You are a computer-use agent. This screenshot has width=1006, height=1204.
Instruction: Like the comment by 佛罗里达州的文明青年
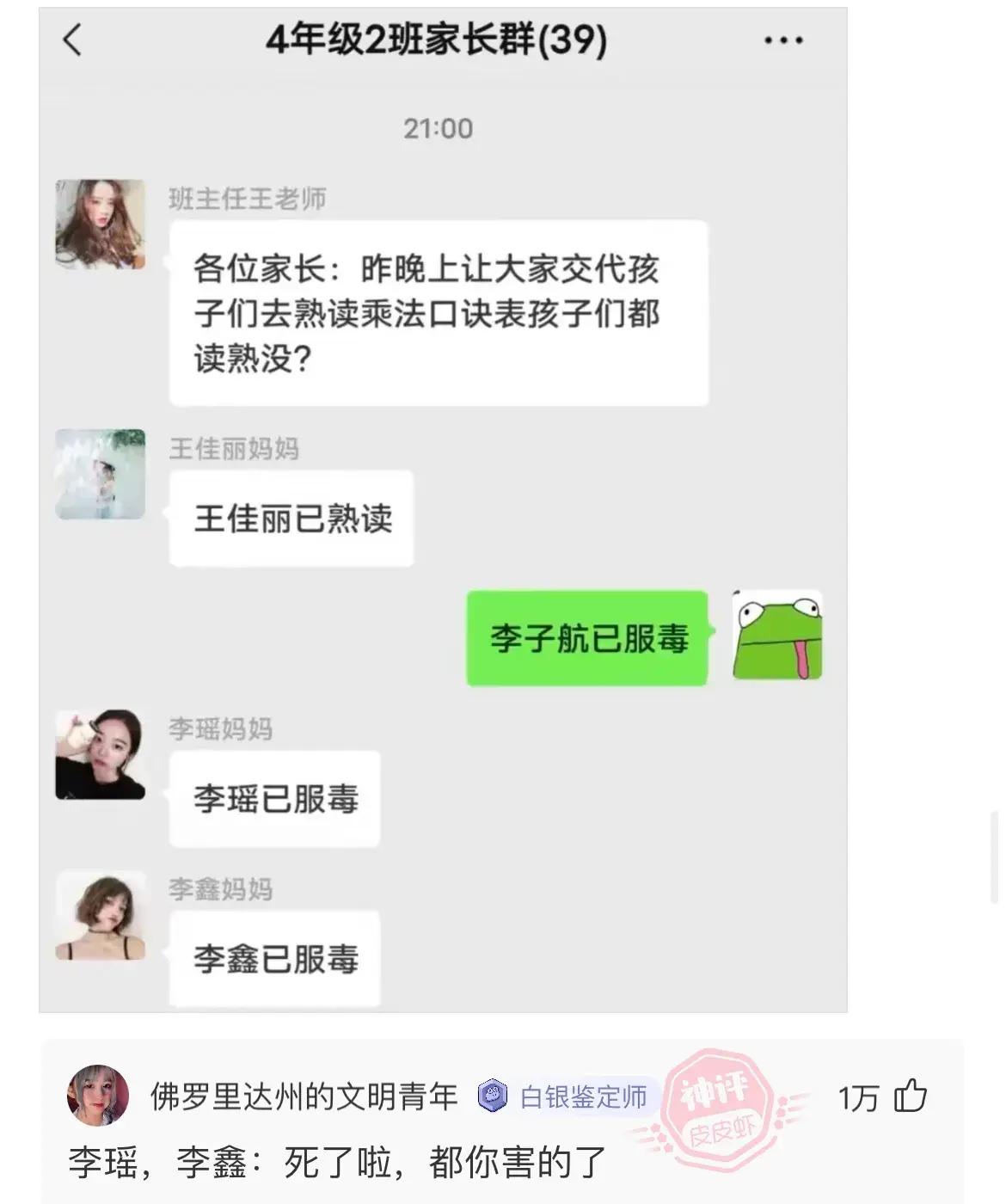(x=910, y=1097)
